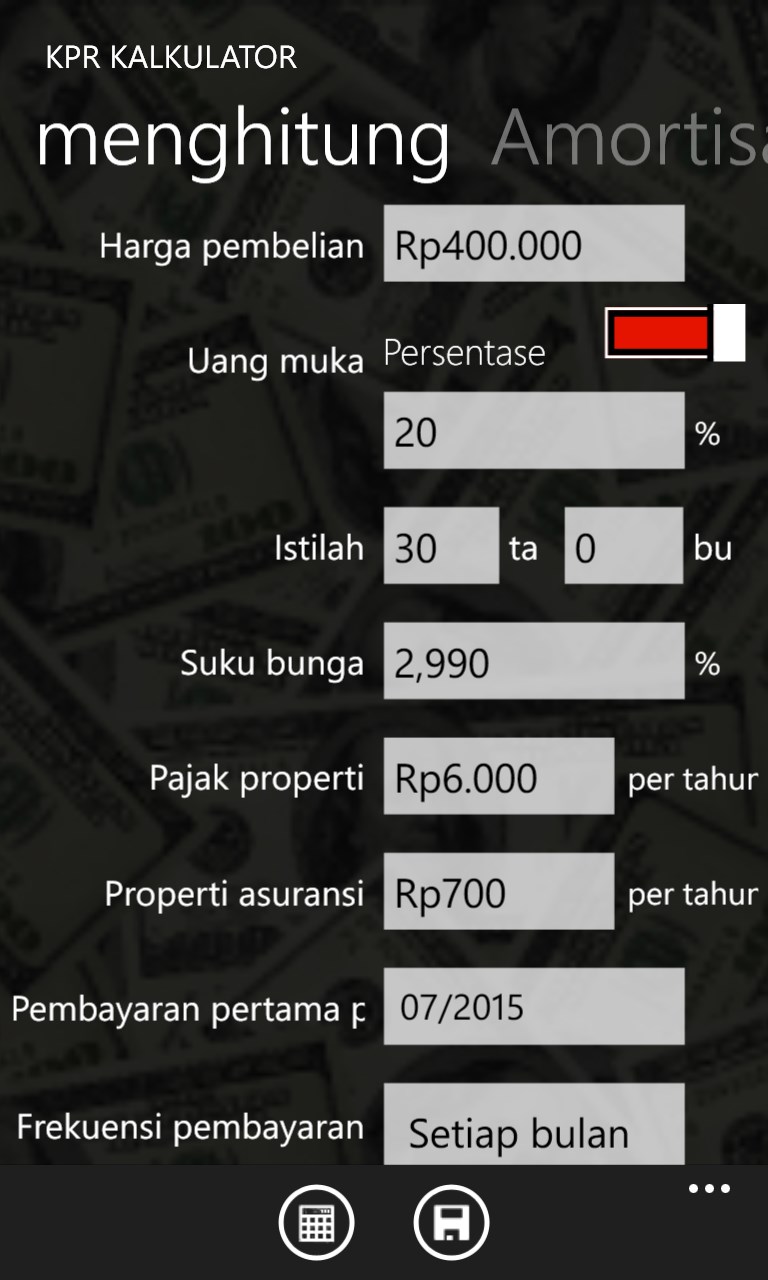The width and height of the screenshot is (768, 1280).
Task: Edit the Properti asuransi amount
Action: pyautogui.click(x=498, y=892)
